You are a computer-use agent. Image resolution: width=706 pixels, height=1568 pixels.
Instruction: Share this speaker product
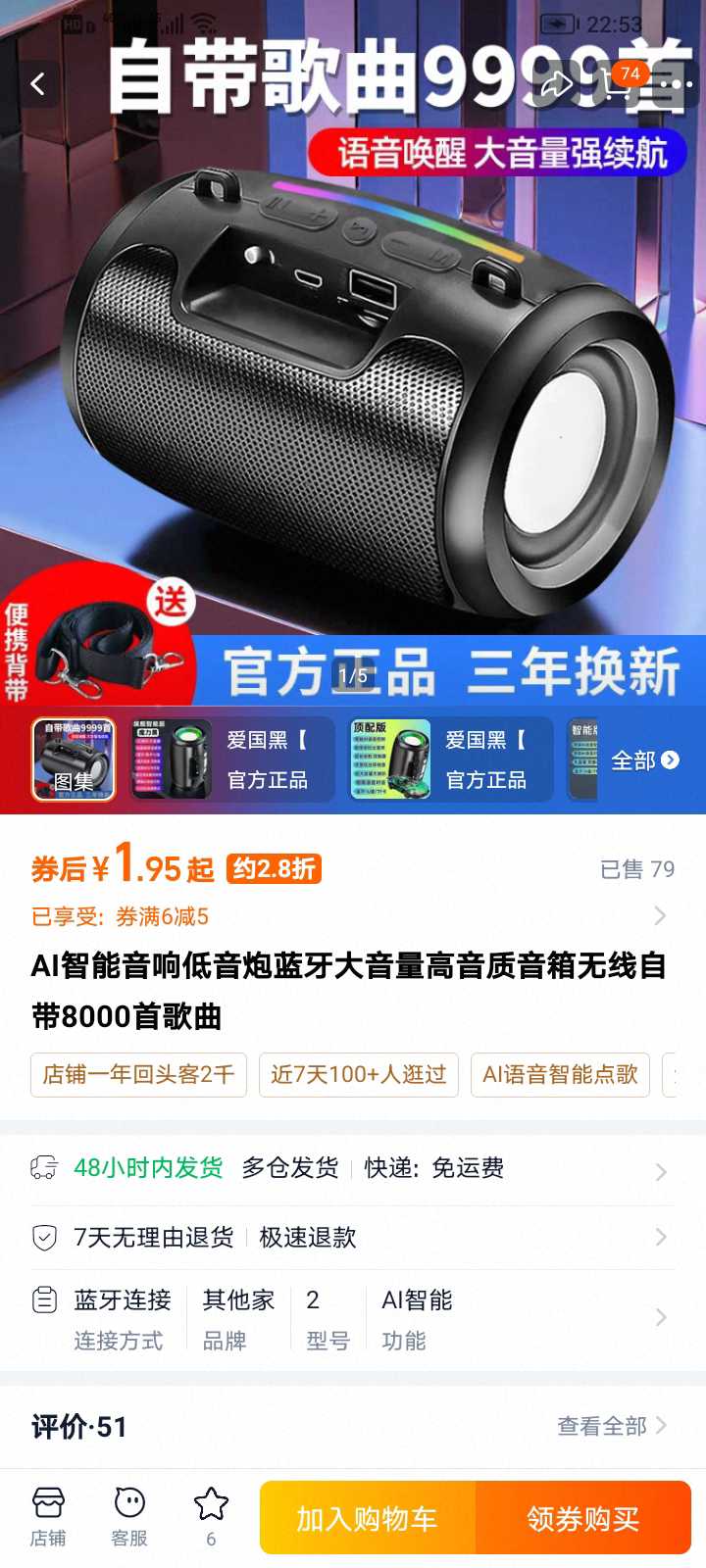point(557,84)
